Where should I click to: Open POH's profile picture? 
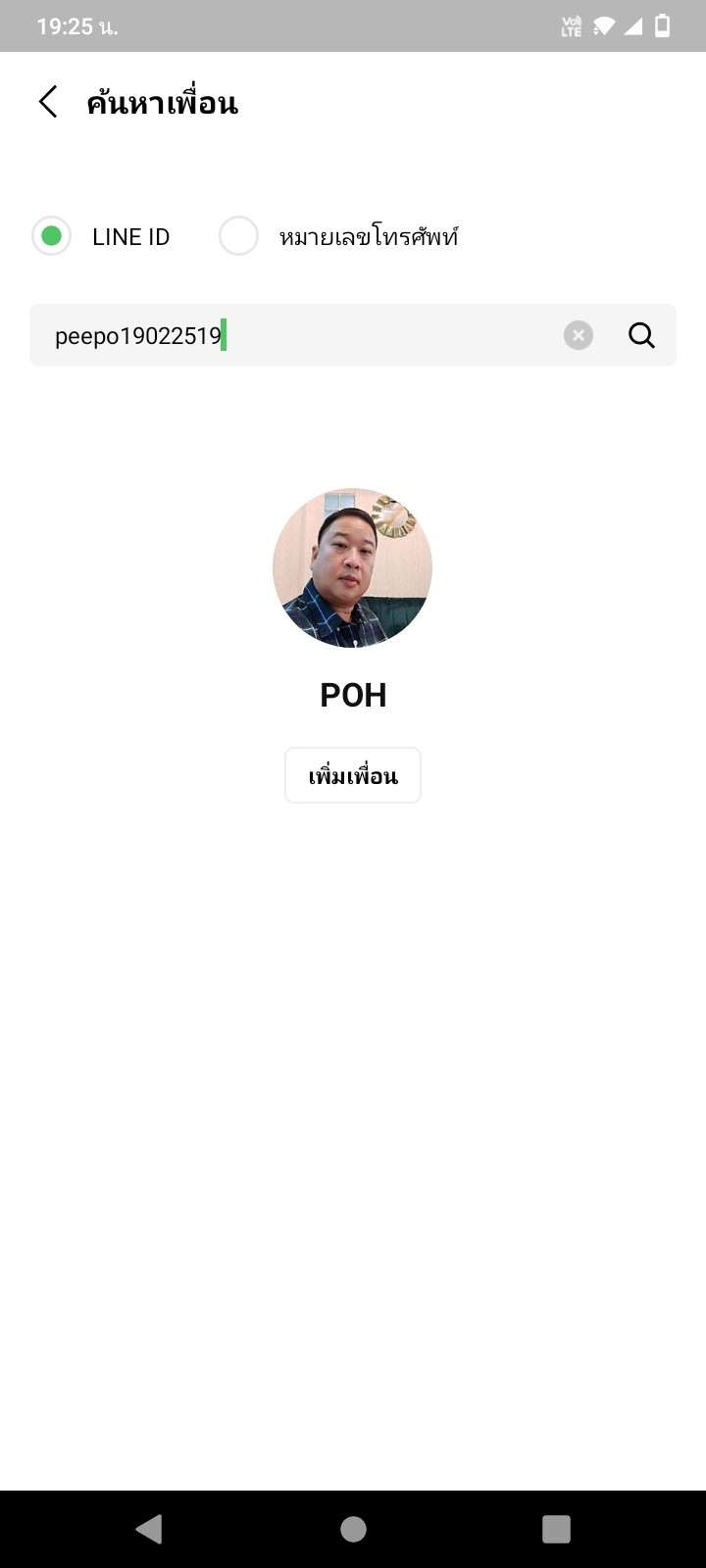tap(352, 567)
